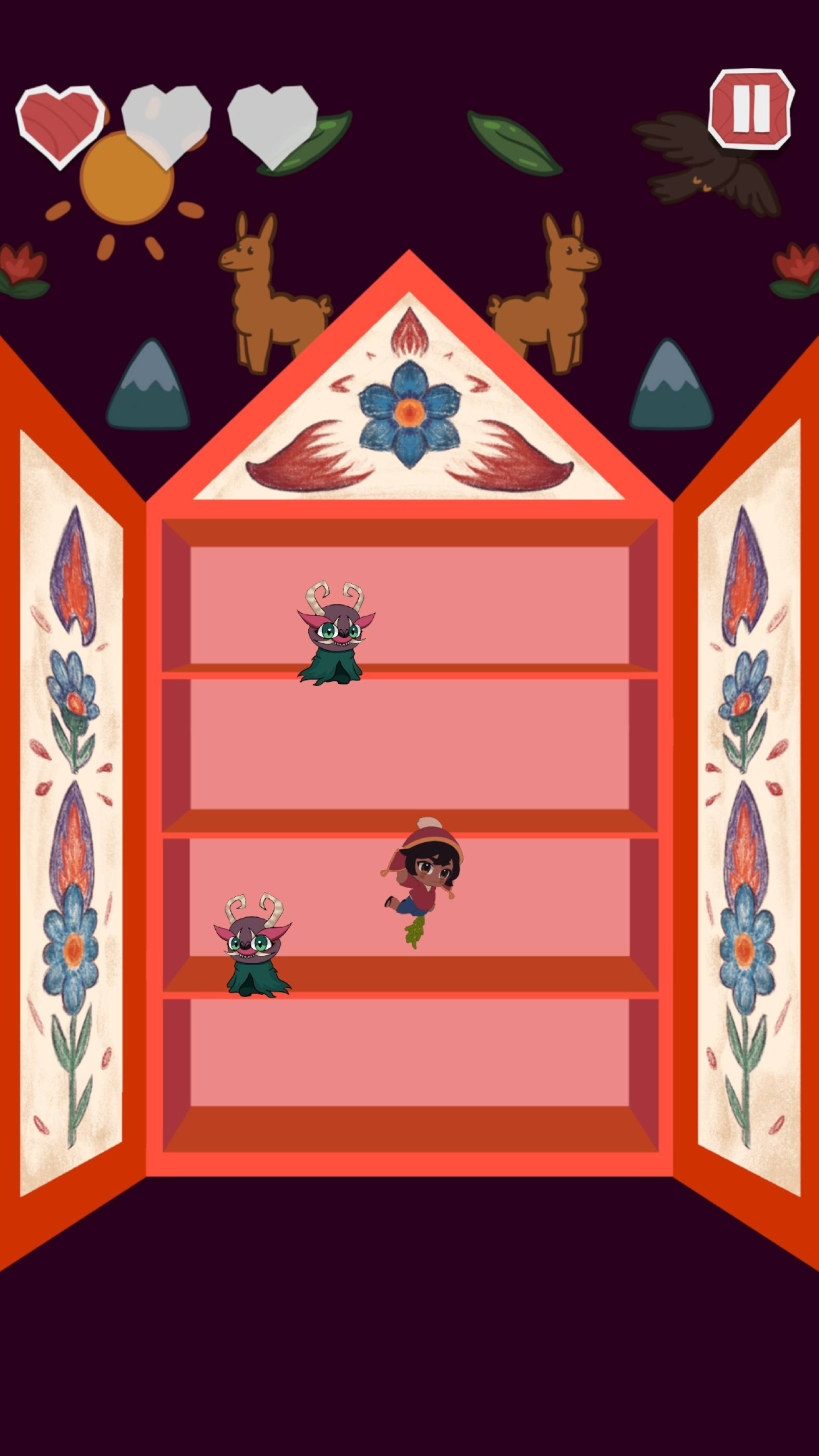
Task: Pause the game
Action: coord(751,109)
